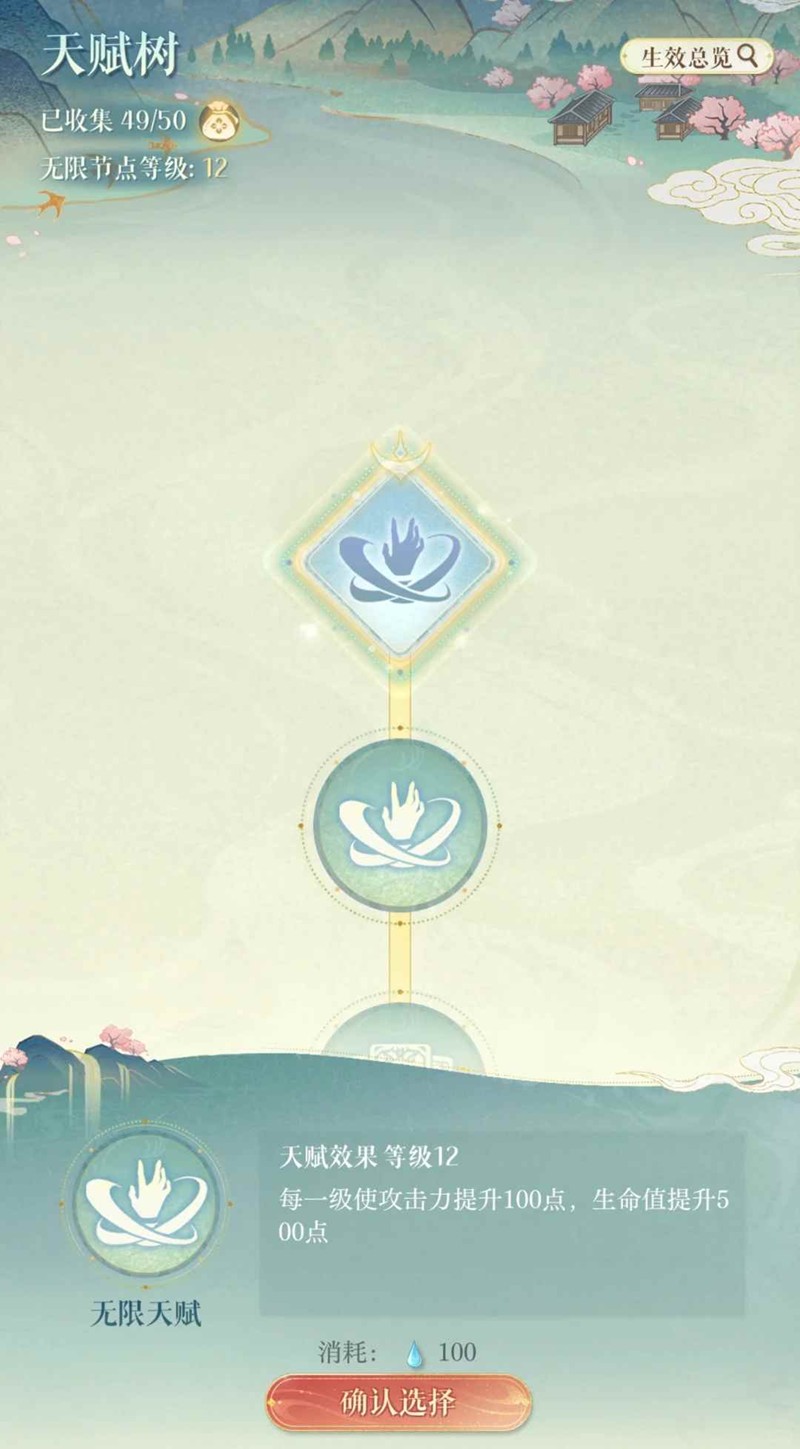The width and height of the screenshot is (800, 1449).
Task: Tap the 确认选择 confirm button
Action: click(398, 1402)
